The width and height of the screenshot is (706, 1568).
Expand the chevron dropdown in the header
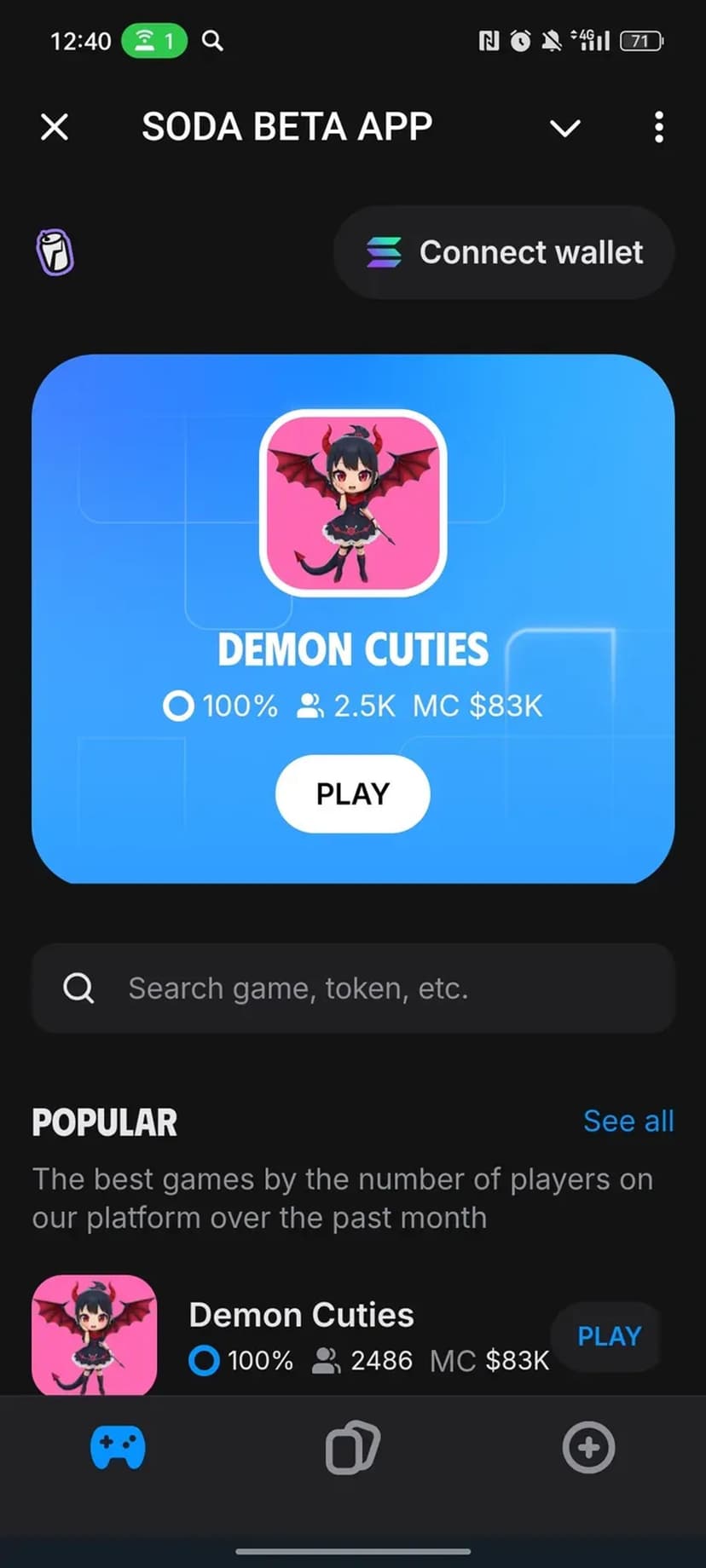[564, 128]
